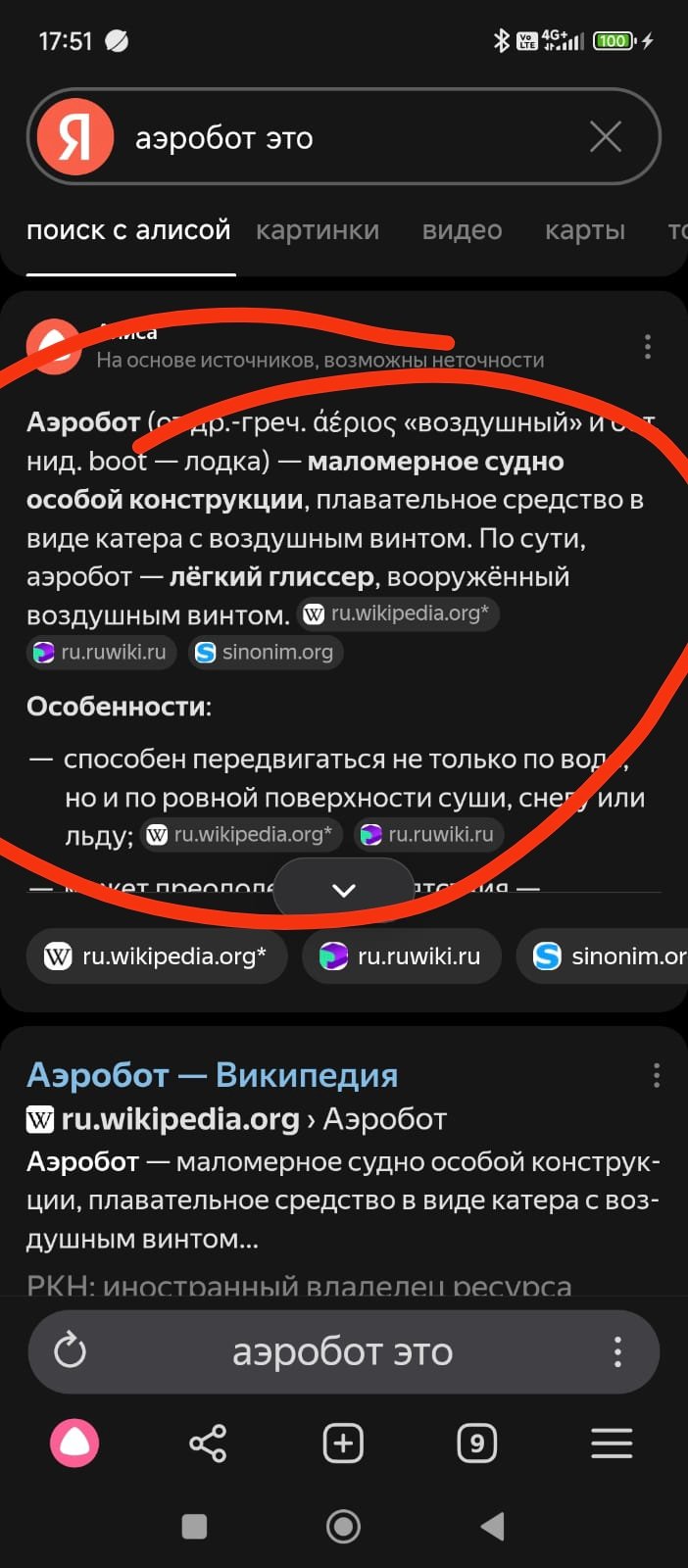
Task: Switch to the видео tab
Action: [x=462, y=230]
